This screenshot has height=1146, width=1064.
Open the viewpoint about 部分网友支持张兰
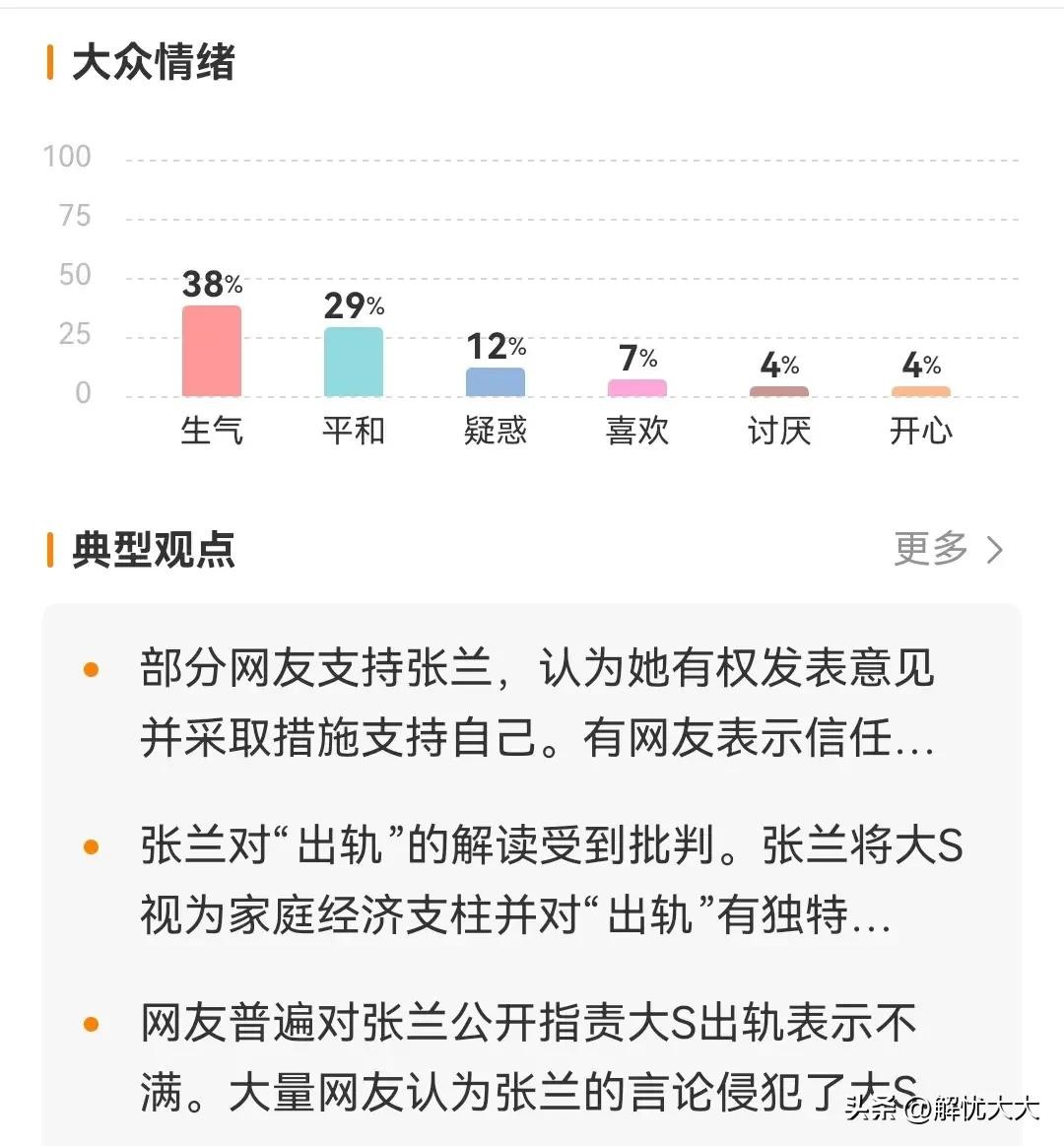[x=537, y=703]
